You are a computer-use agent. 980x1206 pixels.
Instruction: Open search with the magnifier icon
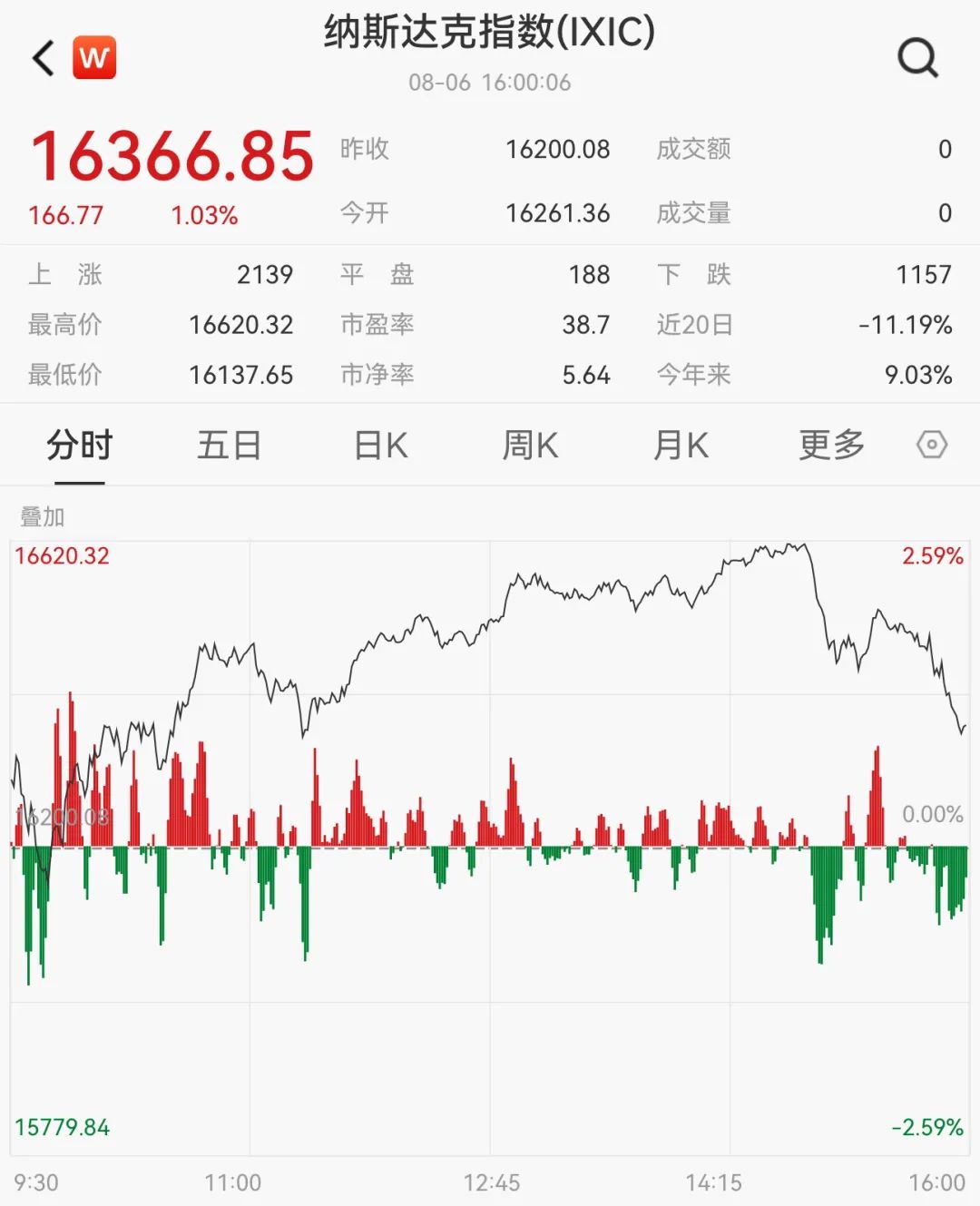tap(917, 59)
